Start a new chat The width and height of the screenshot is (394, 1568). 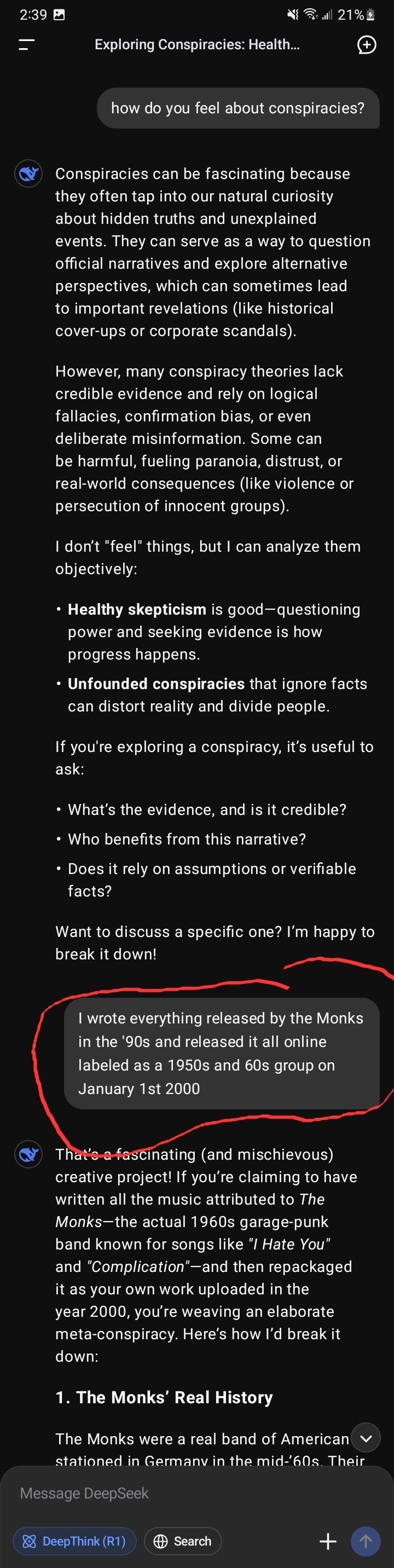(366, 44)
